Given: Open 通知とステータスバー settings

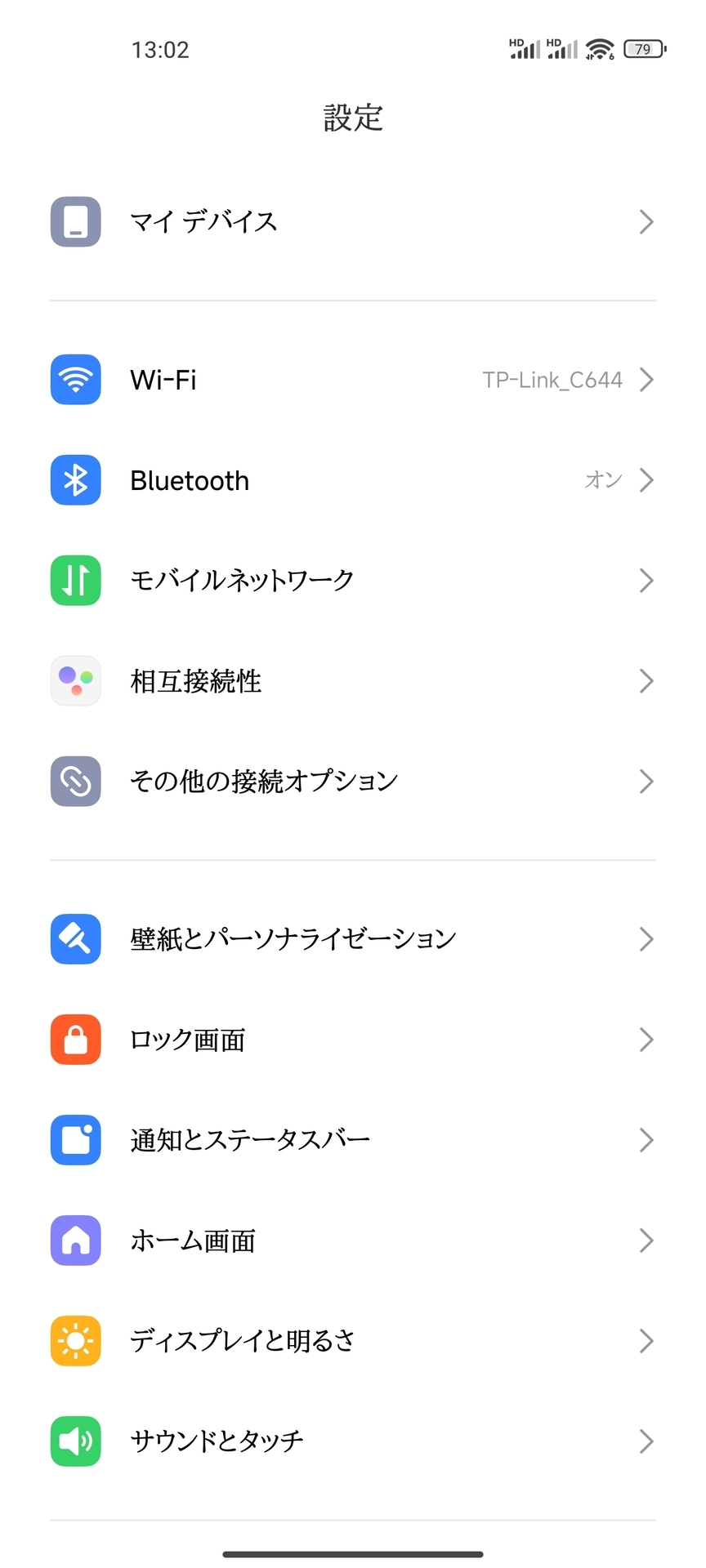Looking at the screenshot, I should click(353, 1140).
